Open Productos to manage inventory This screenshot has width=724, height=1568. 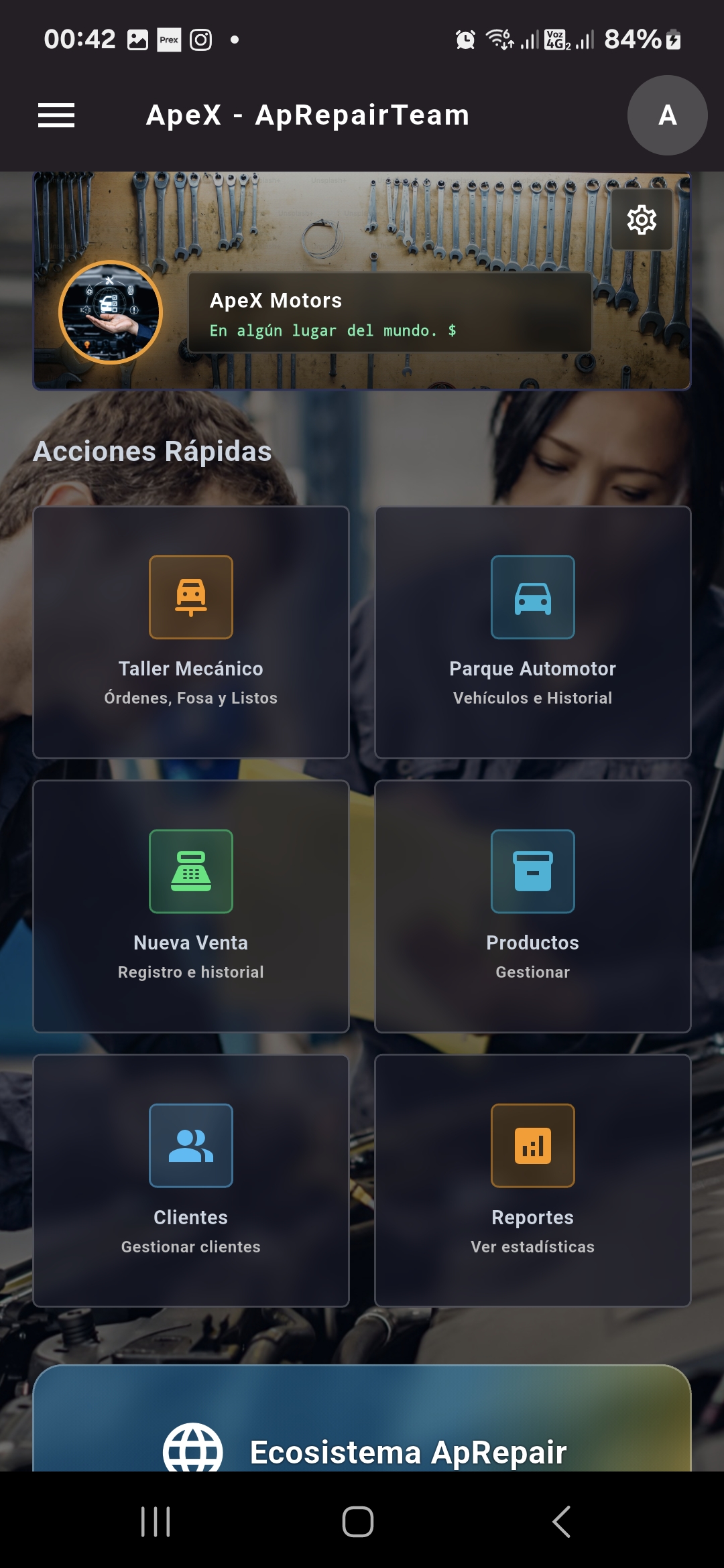coord(533,907)
